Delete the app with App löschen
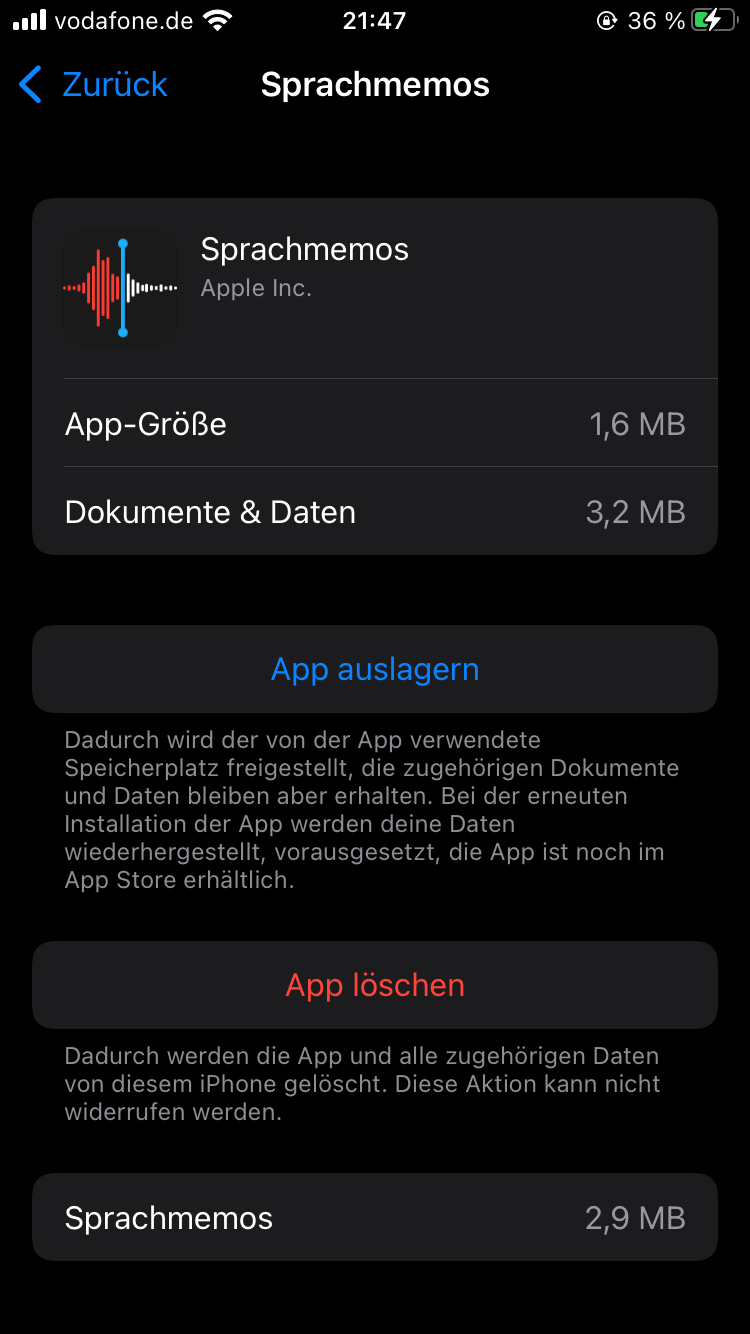The image size is (750, 1334). (375, 985)
